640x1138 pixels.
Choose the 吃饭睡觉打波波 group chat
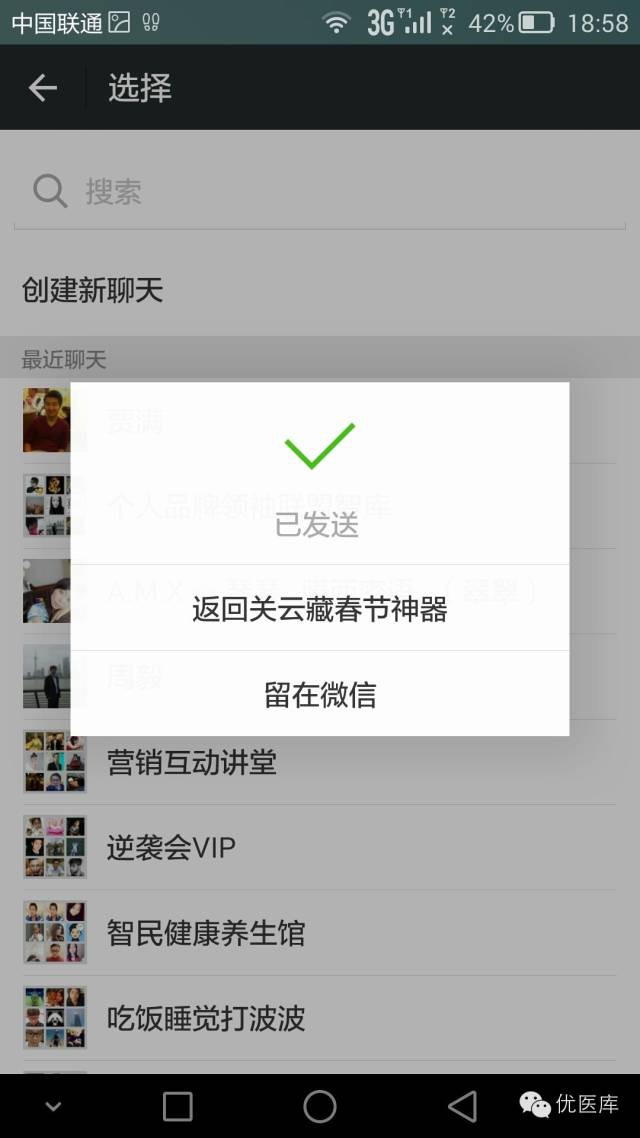click(320, 1018)
